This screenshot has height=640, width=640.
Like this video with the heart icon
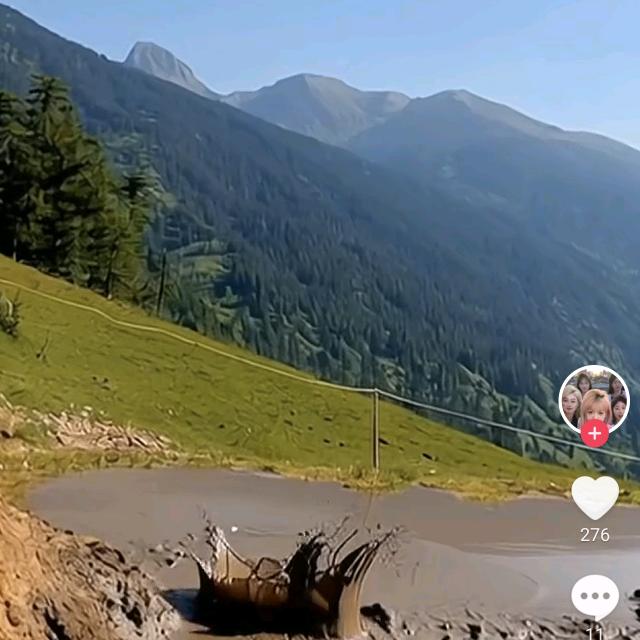(x=595, y=496)
